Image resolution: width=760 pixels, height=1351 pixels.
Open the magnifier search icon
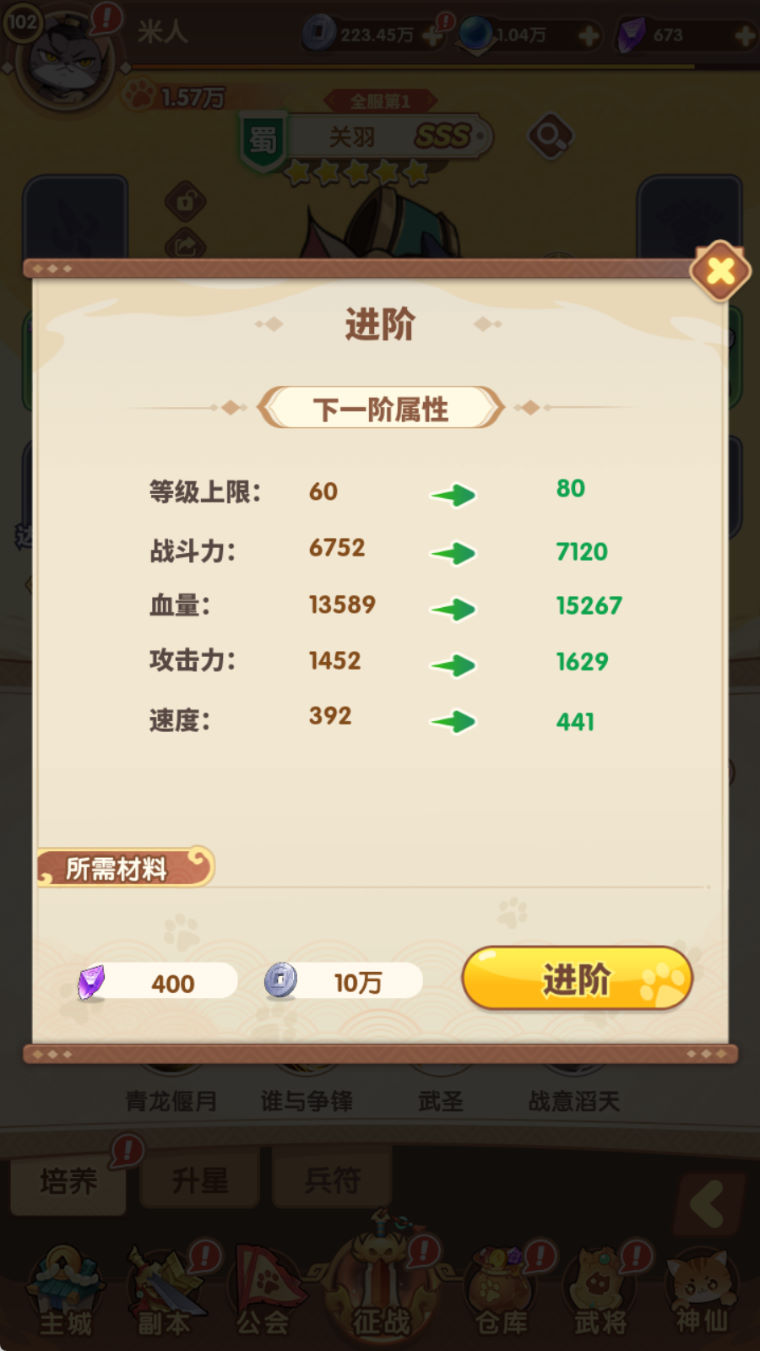(550, 135)
